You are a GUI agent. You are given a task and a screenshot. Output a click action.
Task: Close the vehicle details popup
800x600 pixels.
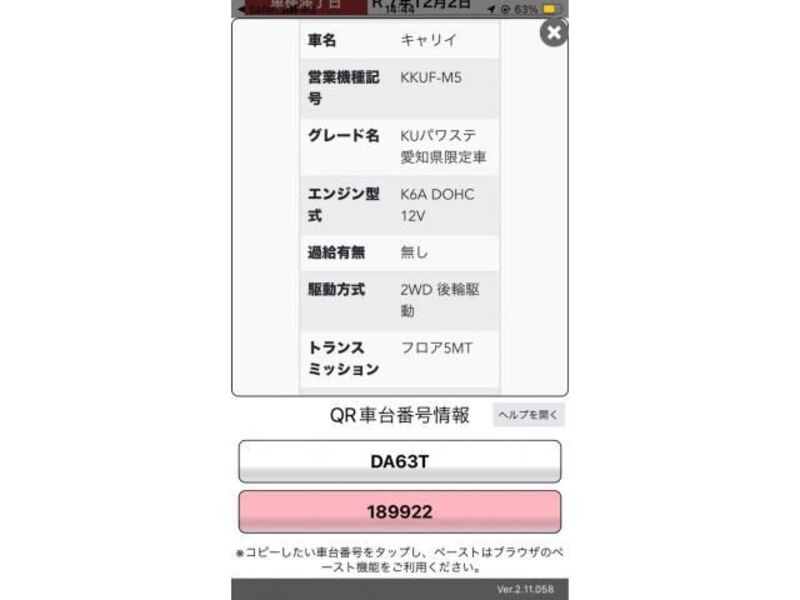(x=553, y=33)
